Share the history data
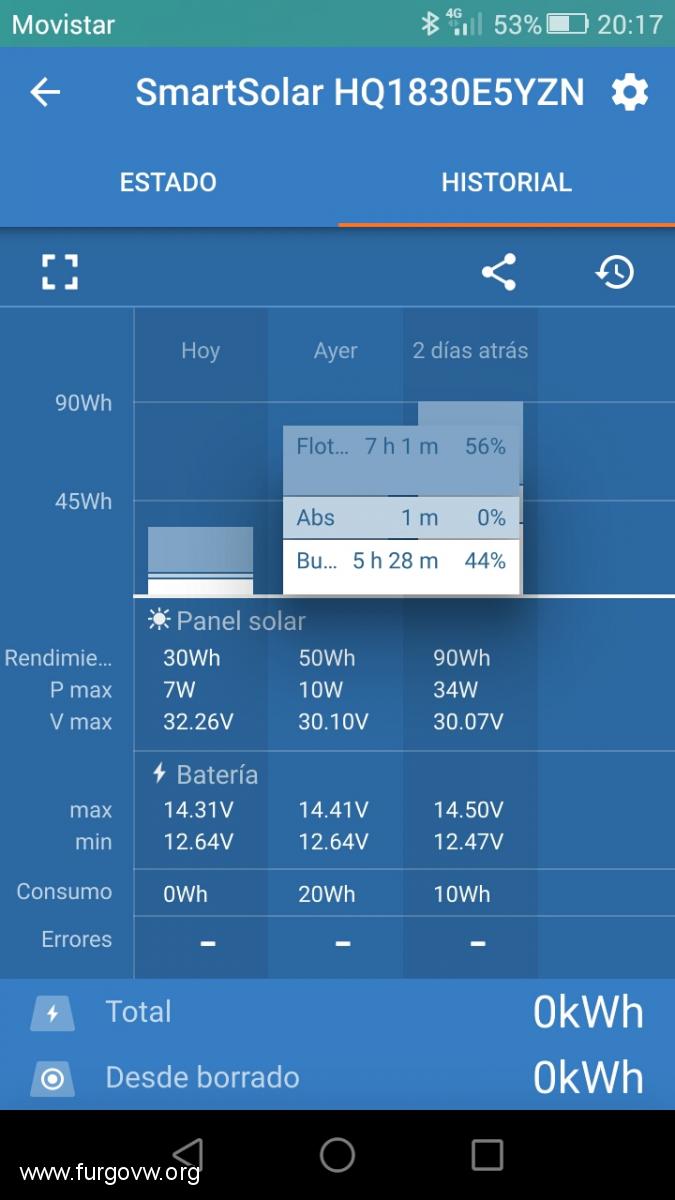Image resolution: width=675 pixels, height=1200 pixels. (x=498, y=271)
